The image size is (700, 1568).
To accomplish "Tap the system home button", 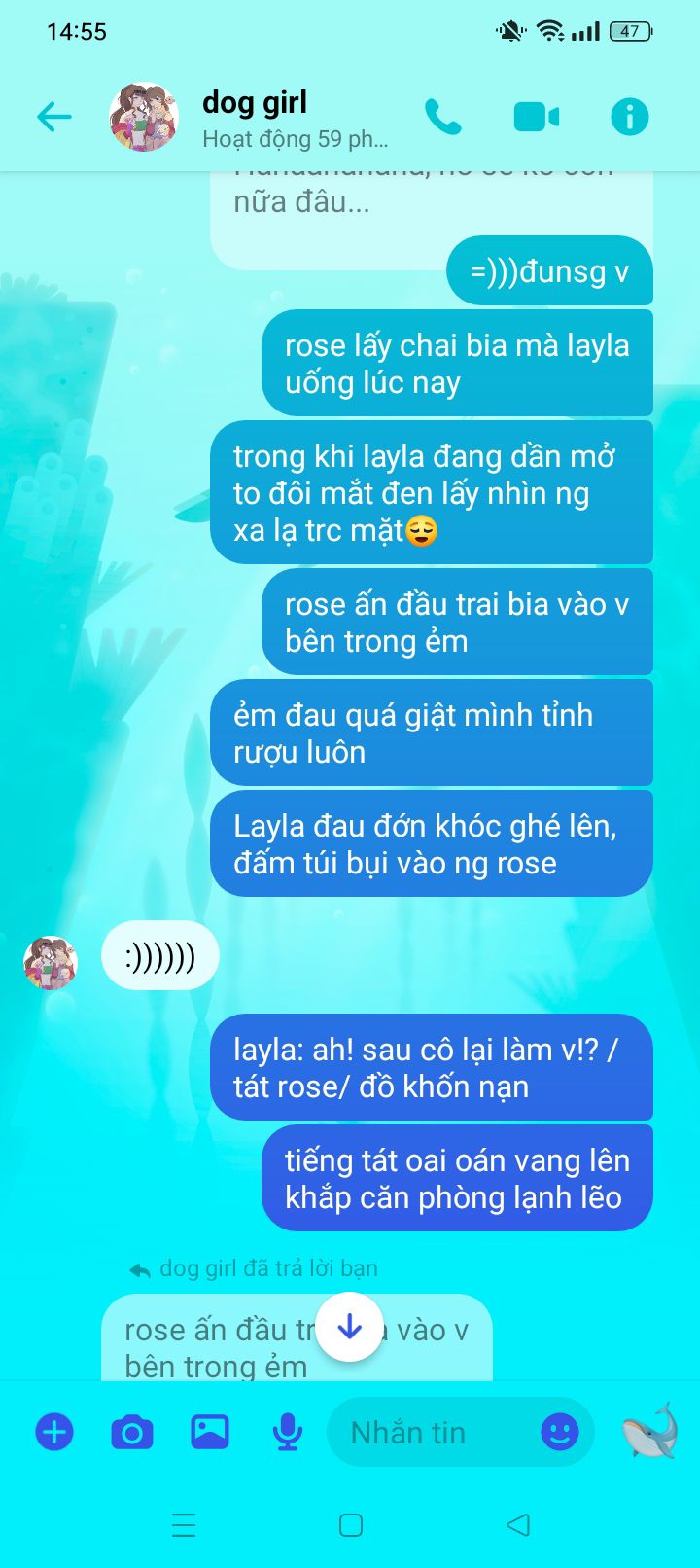I will 351,1524.
